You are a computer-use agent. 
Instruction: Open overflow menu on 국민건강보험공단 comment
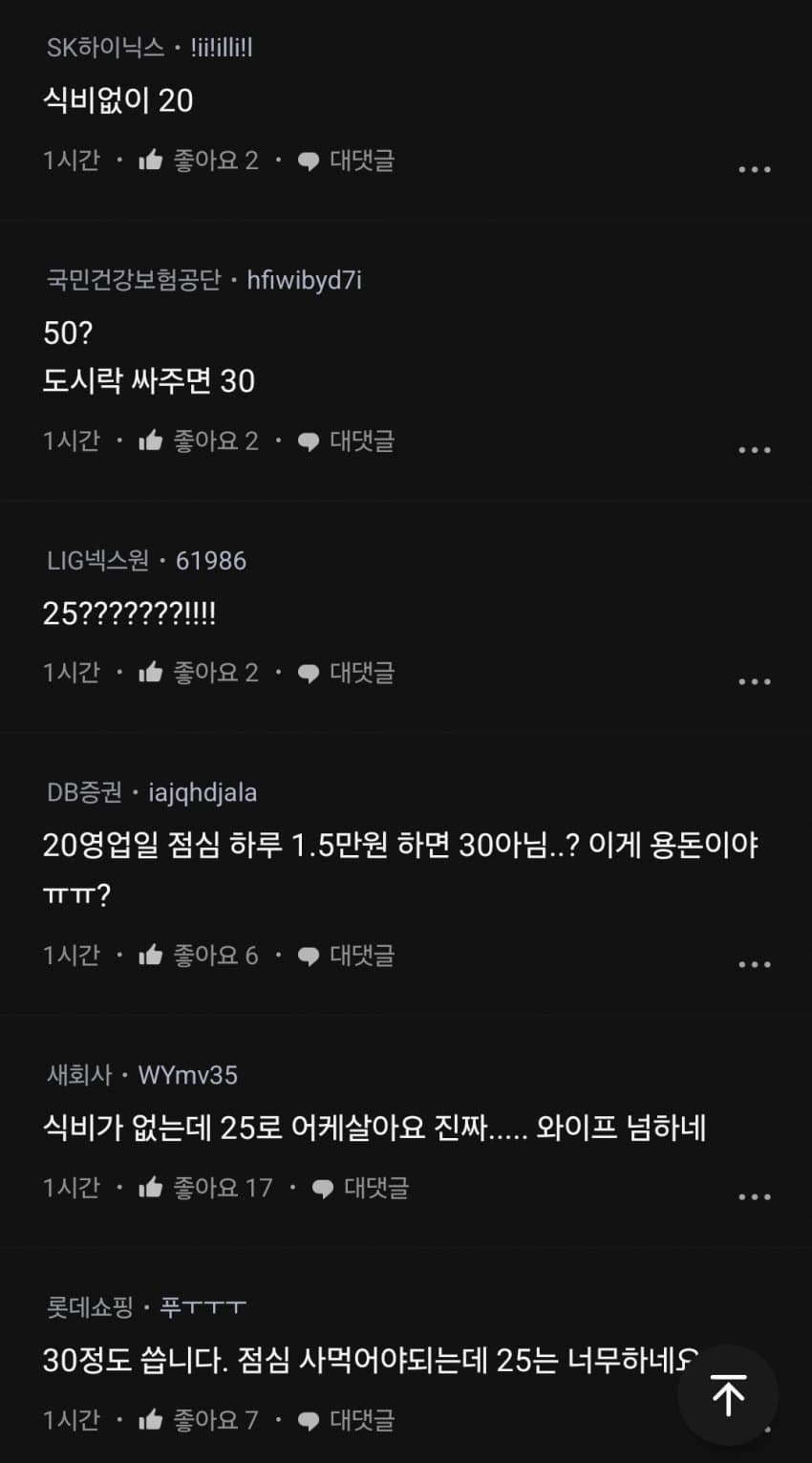pos(754,449)
